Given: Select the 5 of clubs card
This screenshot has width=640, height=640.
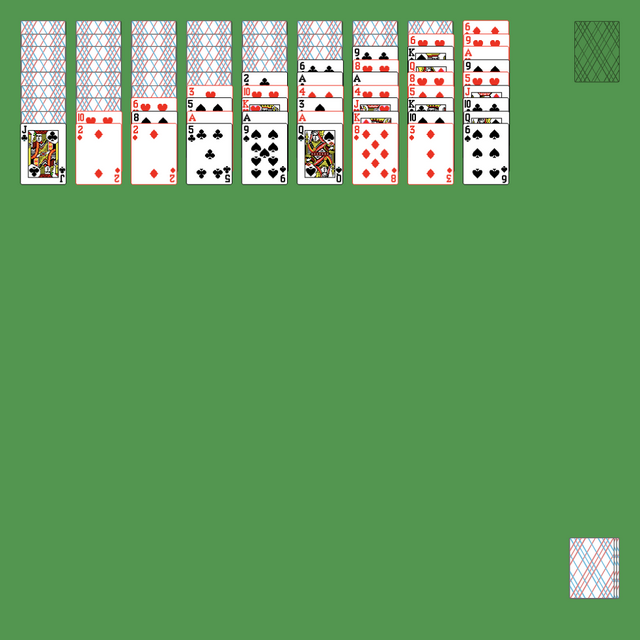Looking at the screenshot, I should pos(209,155).
